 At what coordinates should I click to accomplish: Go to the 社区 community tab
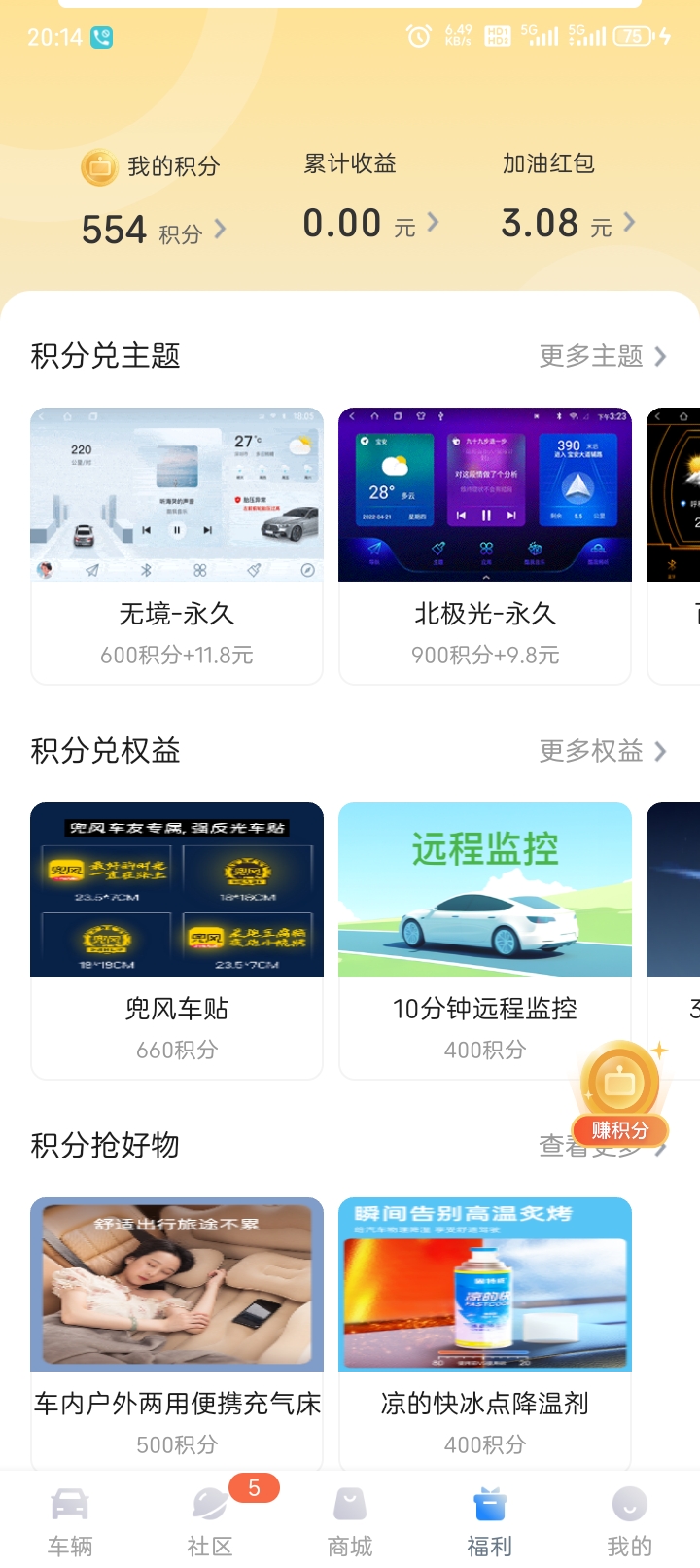tap(210, 1521)
